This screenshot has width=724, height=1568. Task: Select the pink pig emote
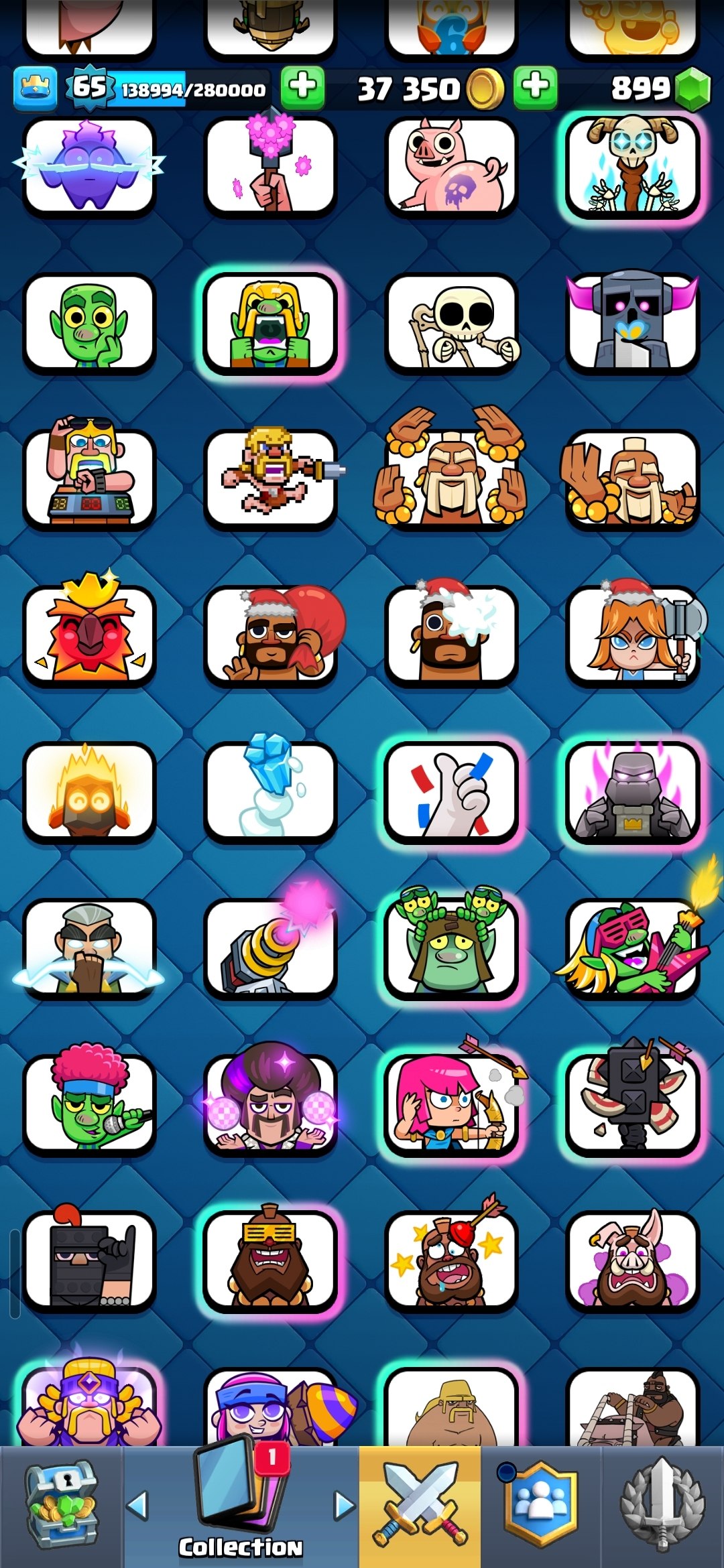tap(451, 166)
